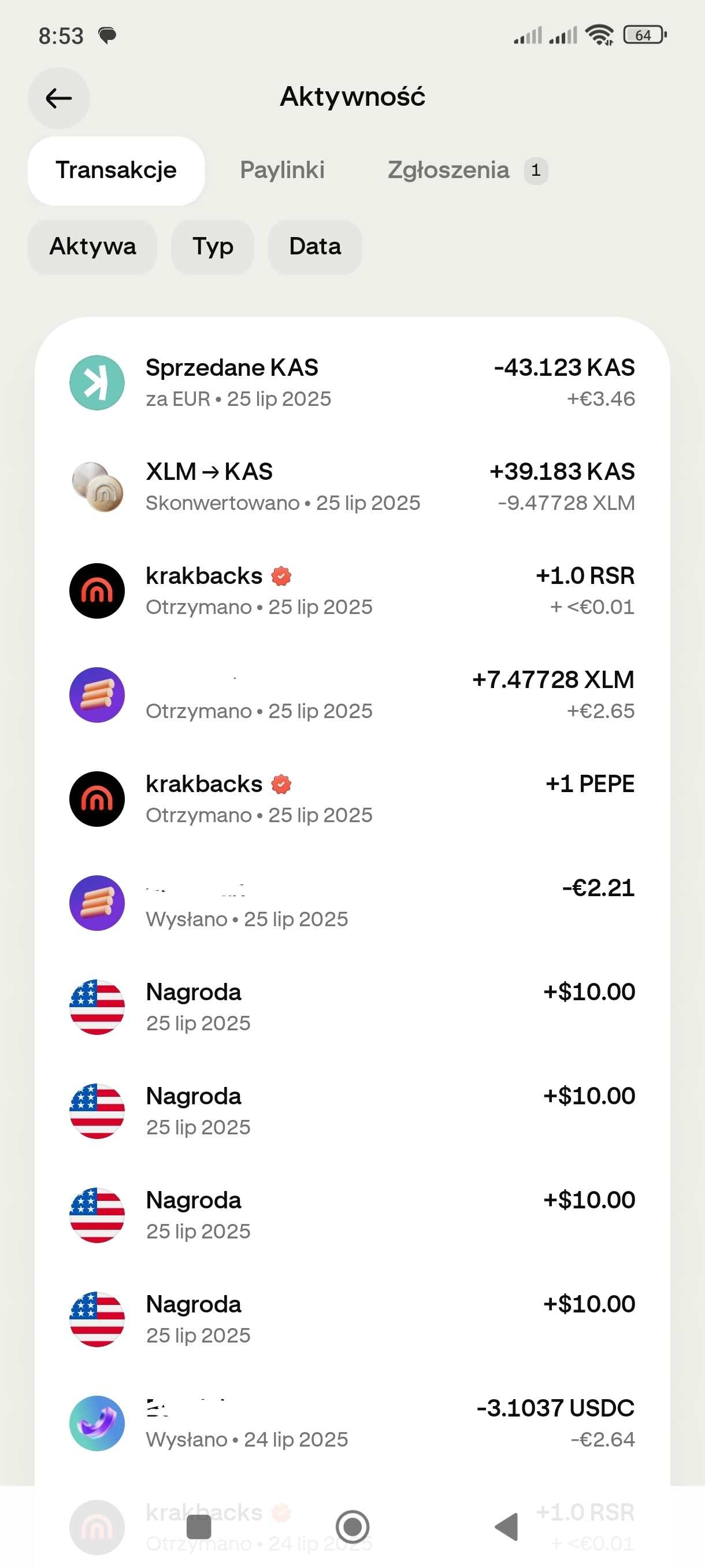Open the krakbacks +1 PEPE transaction
The height and width of the screenshot is (1568, 705).
pos(352,799)
